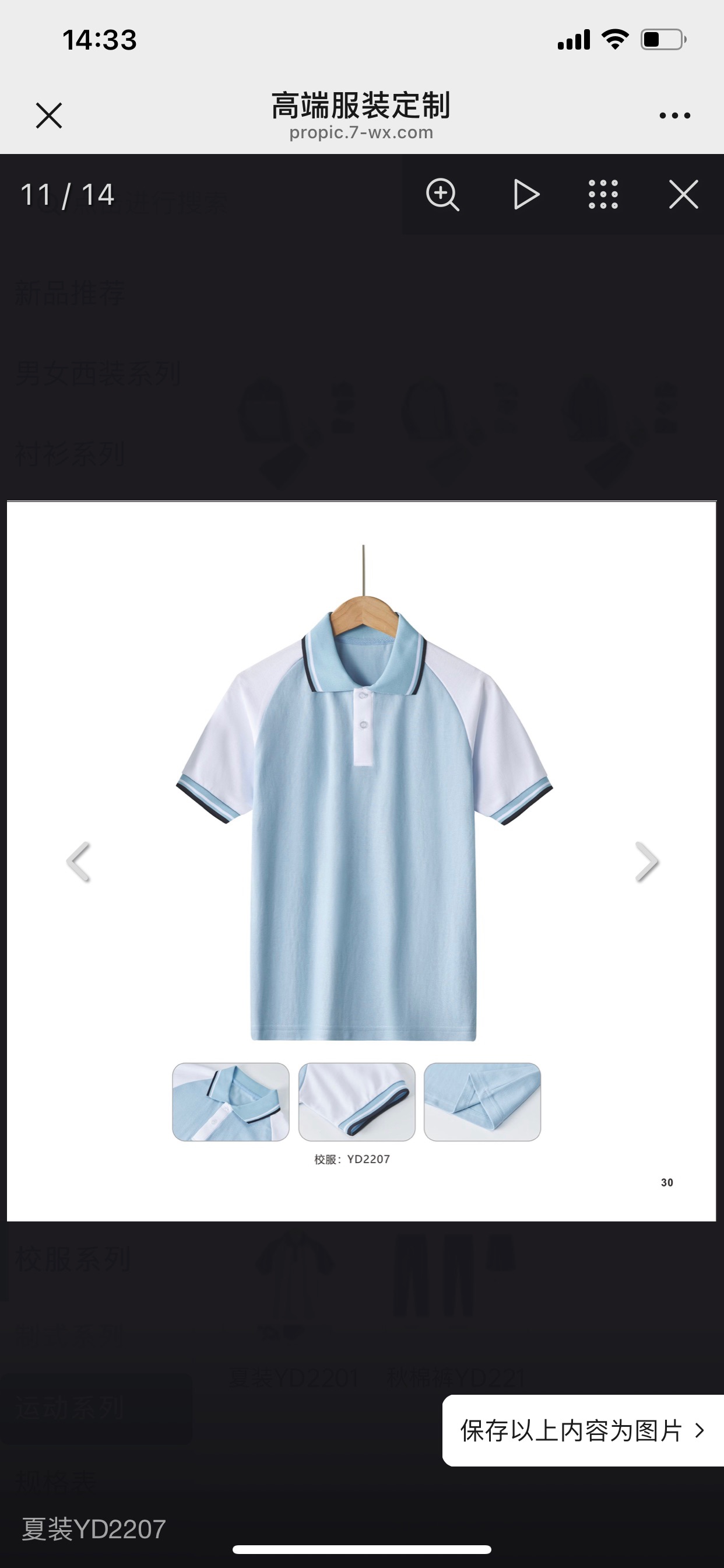This screenshot has width=724, height=1568.
Task: Start the image slideshow
Action: click(526, 195)
